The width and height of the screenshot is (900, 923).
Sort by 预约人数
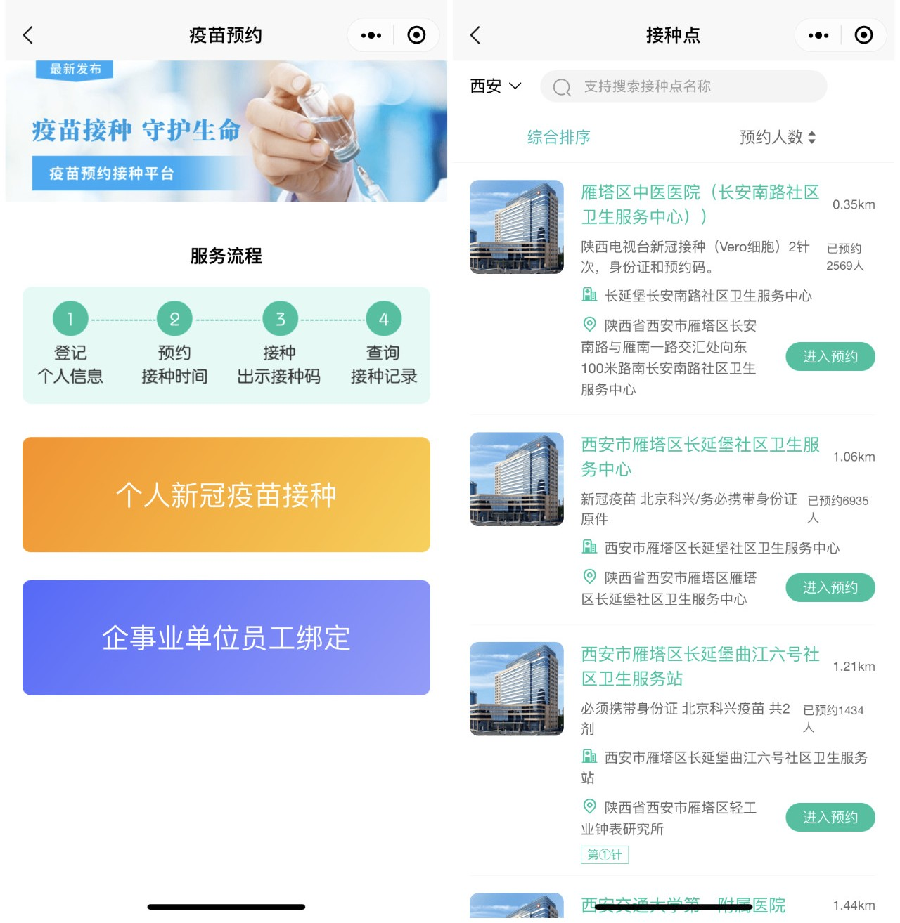(778, 137)
